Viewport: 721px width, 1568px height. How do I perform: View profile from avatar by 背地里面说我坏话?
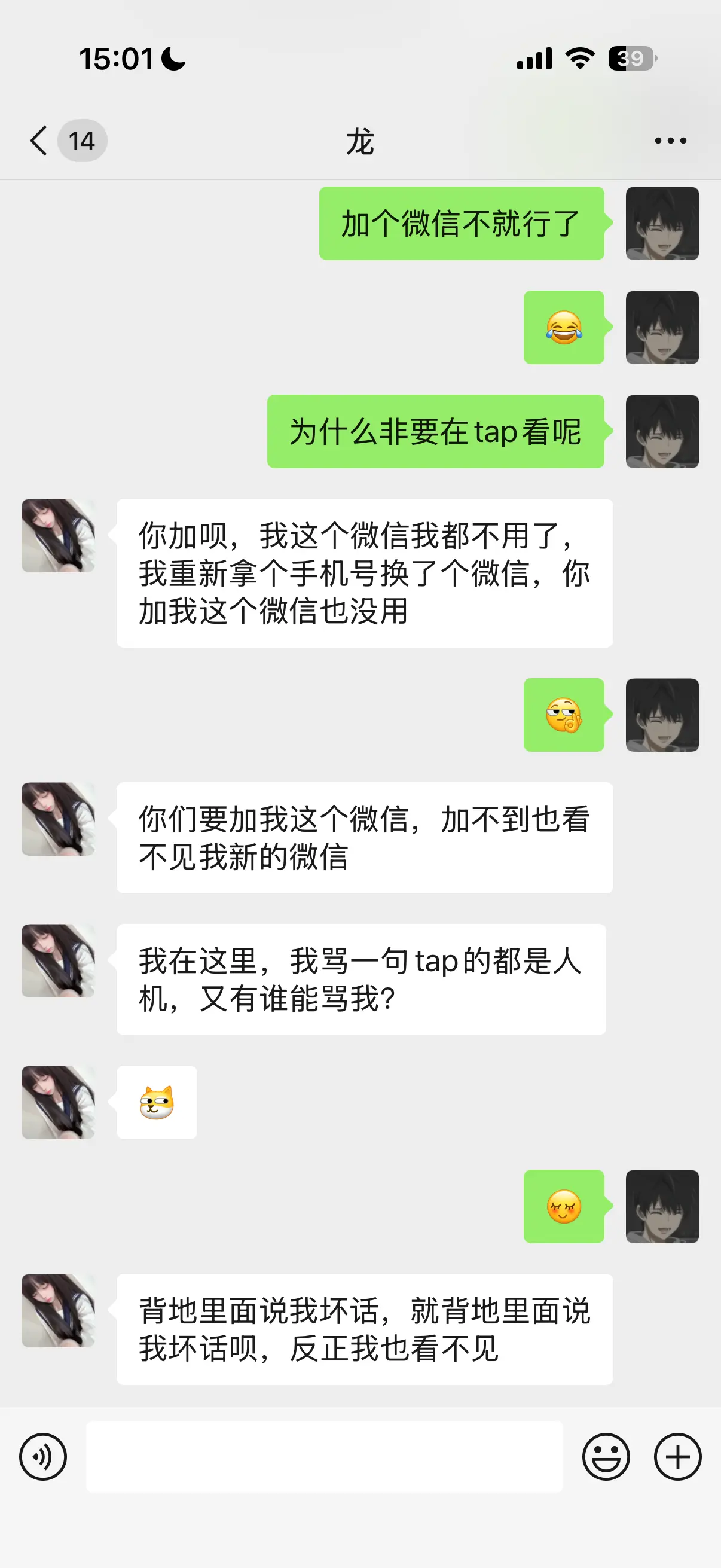[x=59, y=1310]
